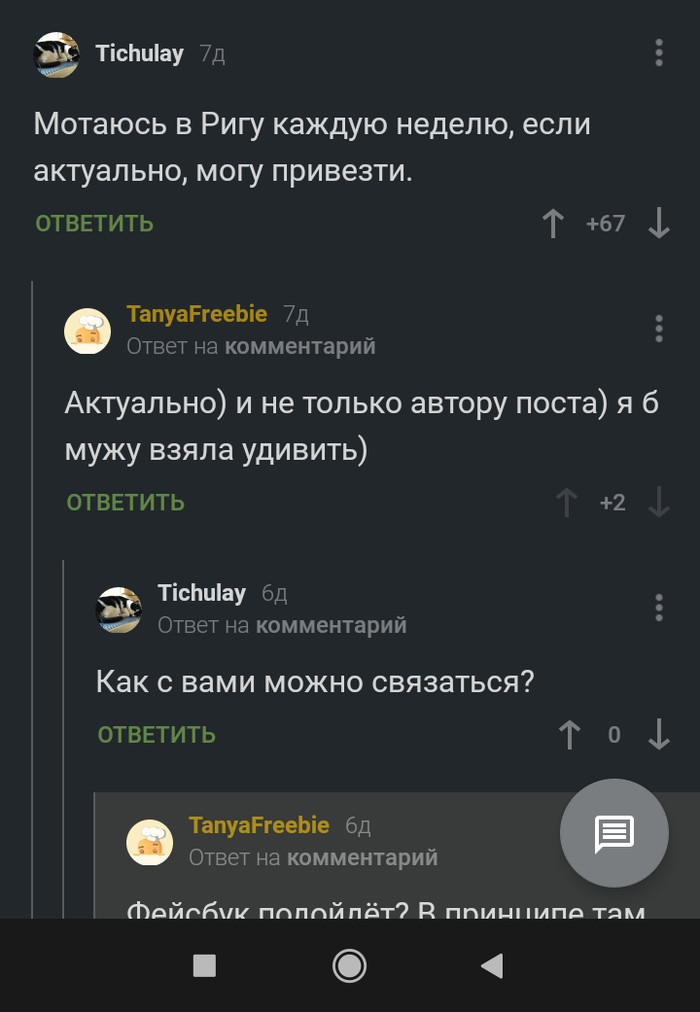Downvote Tichulay's comment with +67 rating
700x1012 pixels.
click(659, 223)
